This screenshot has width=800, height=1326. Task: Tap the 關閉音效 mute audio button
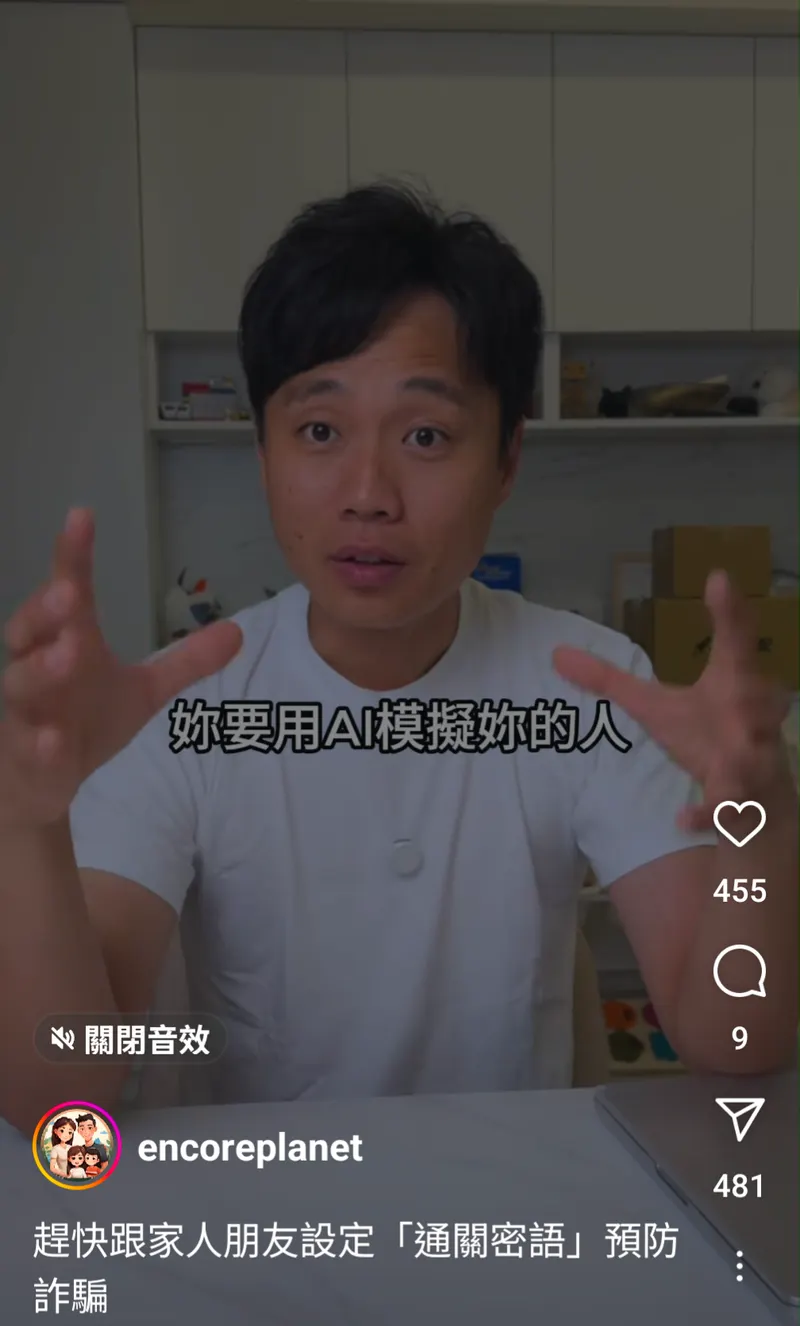point(131,1040)
